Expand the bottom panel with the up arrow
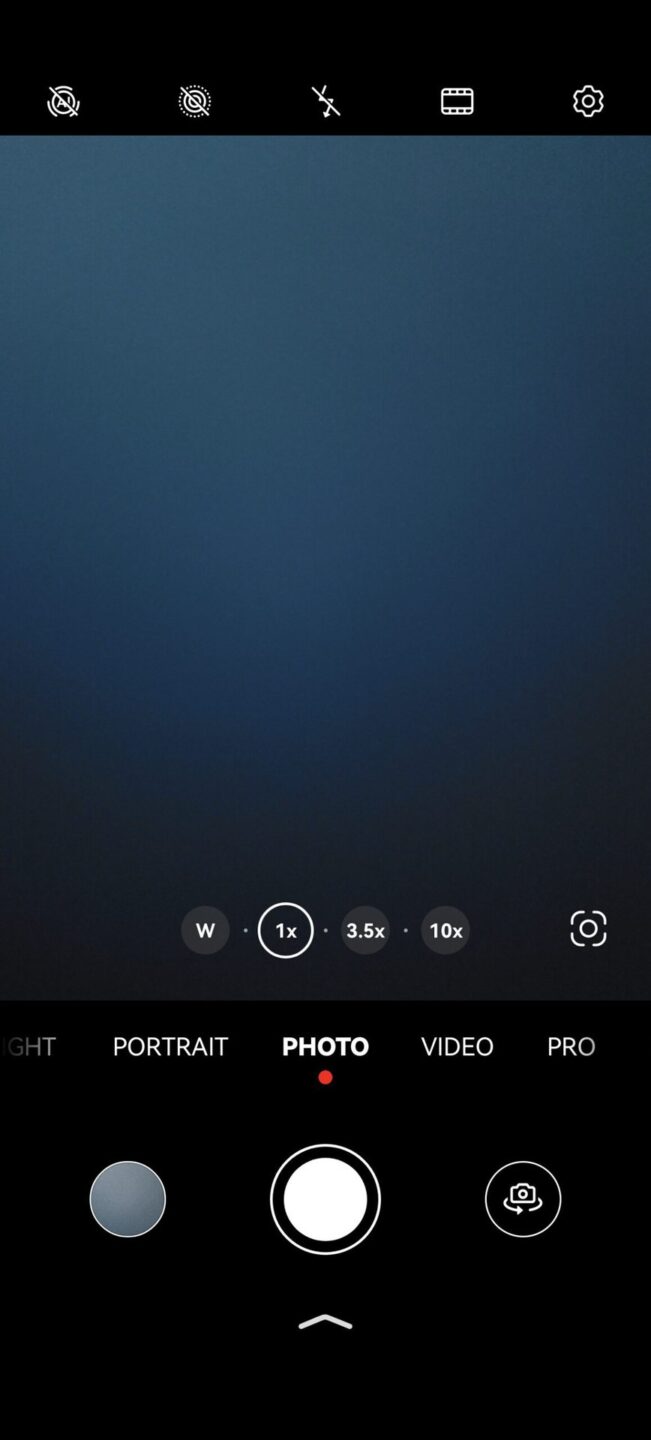 (x=325, y=1322)
